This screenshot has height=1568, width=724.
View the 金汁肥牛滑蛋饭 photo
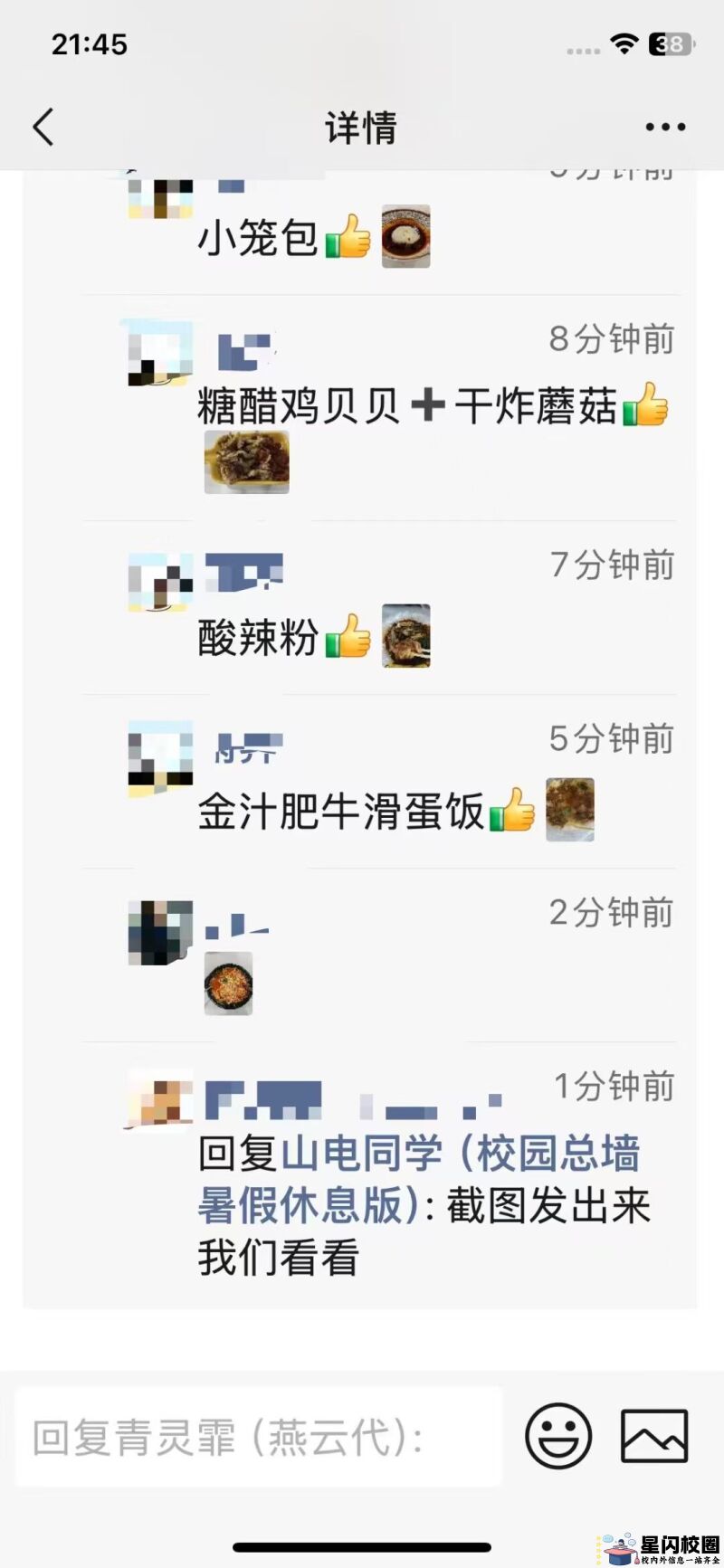coord(570,810)
